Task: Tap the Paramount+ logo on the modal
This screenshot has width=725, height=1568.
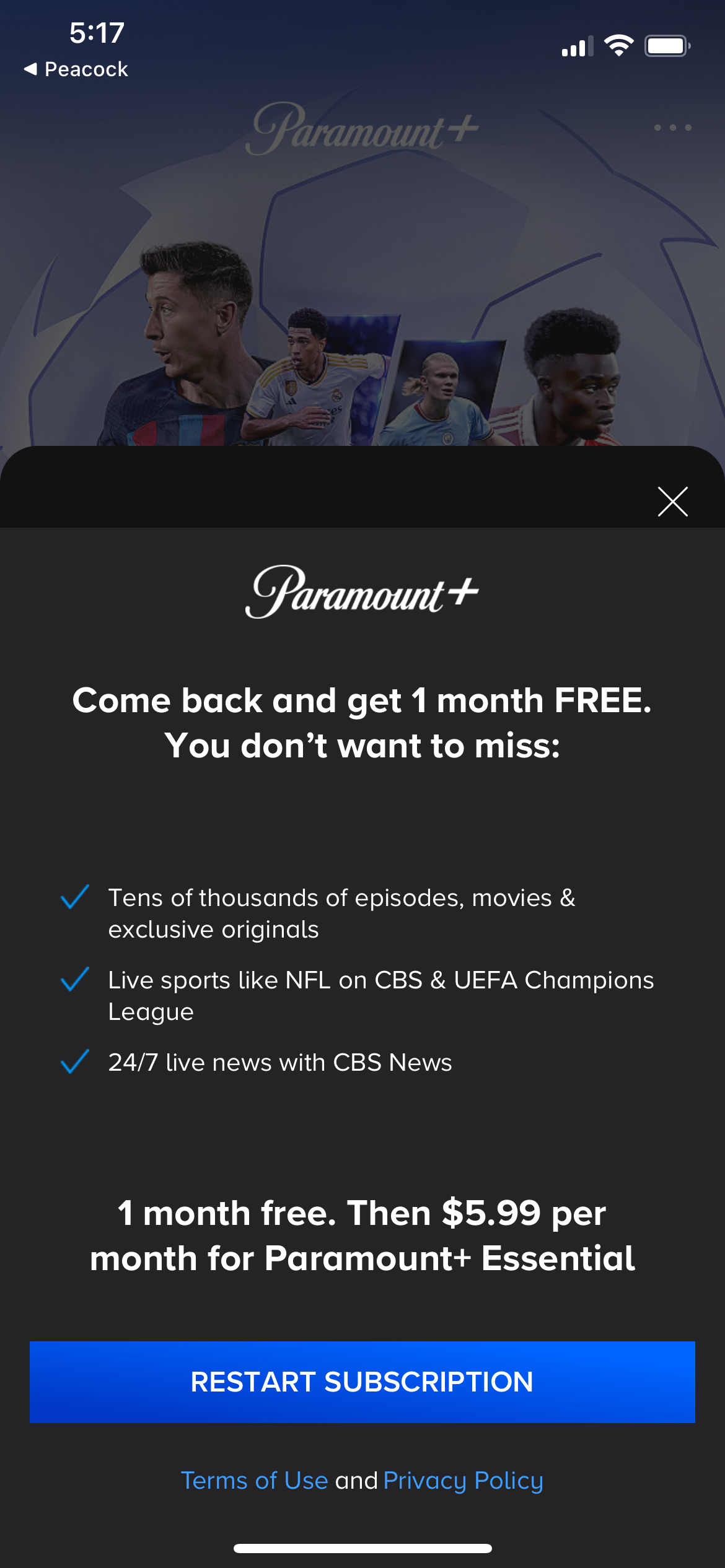Action: tap(362, 591)
